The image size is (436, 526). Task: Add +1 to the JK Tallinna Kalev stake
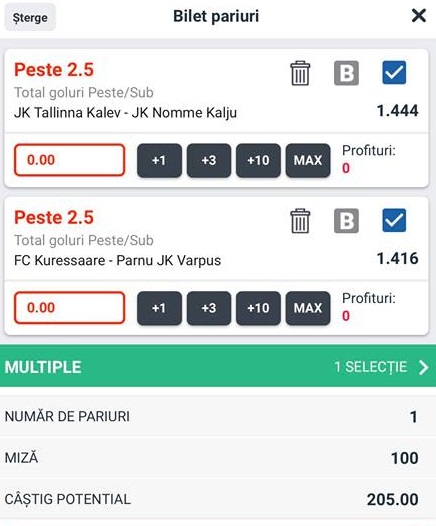[159, 160]
